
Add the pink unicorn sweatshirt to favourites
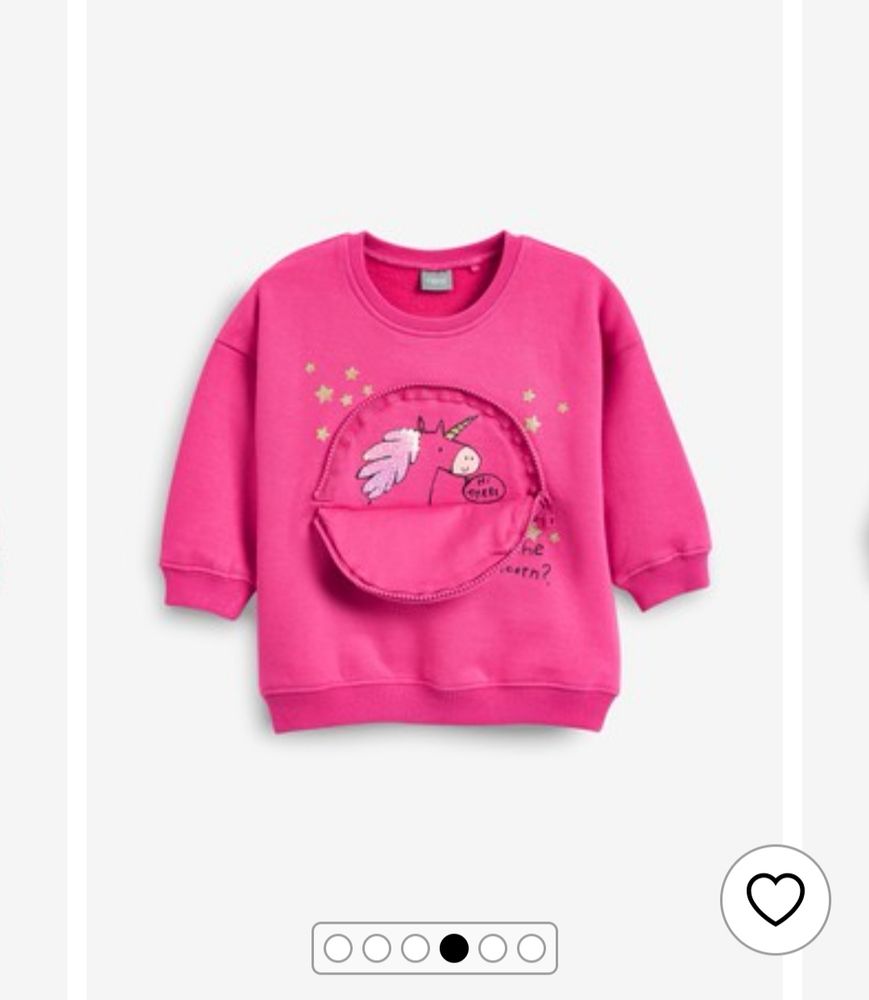coord(775,898)
